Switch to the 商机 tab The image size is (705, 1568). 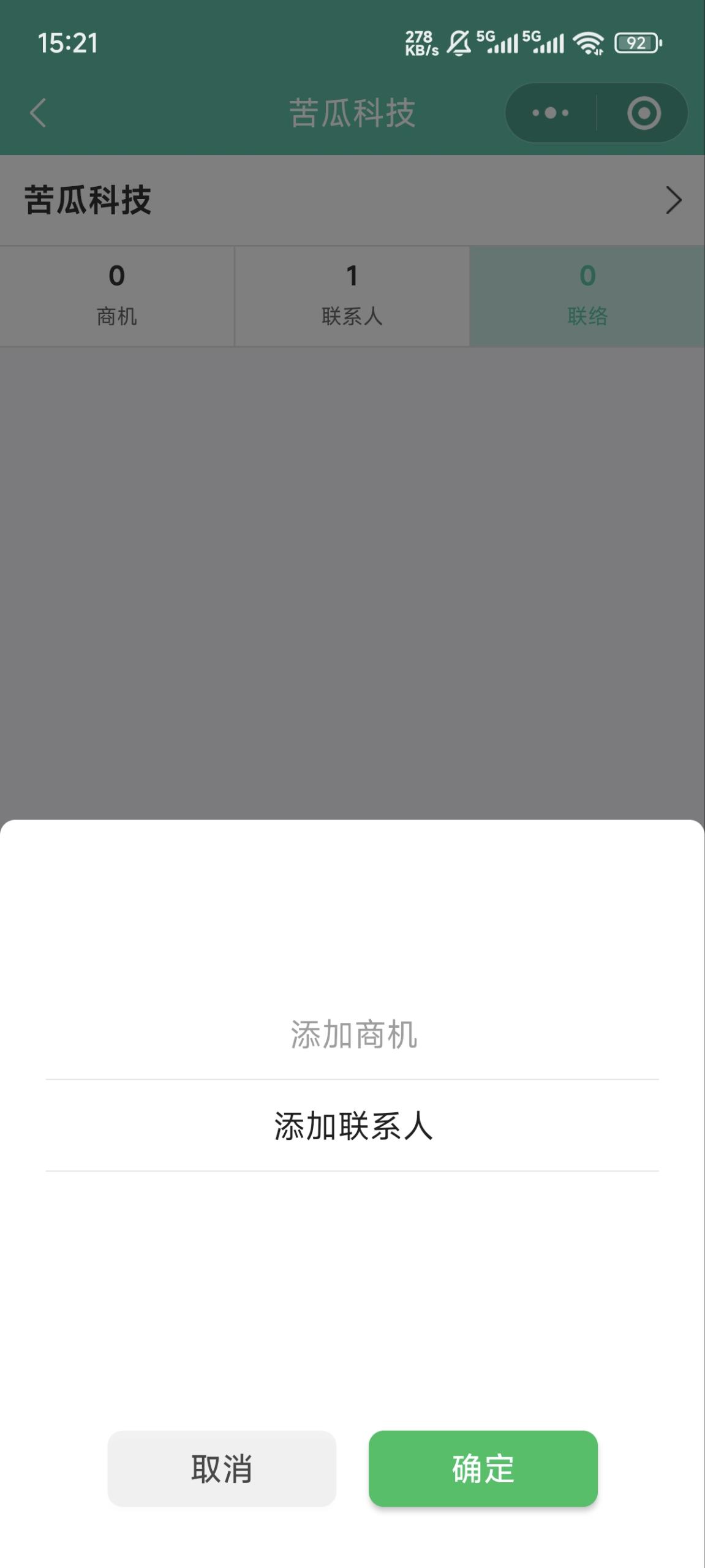pos(116,296)
